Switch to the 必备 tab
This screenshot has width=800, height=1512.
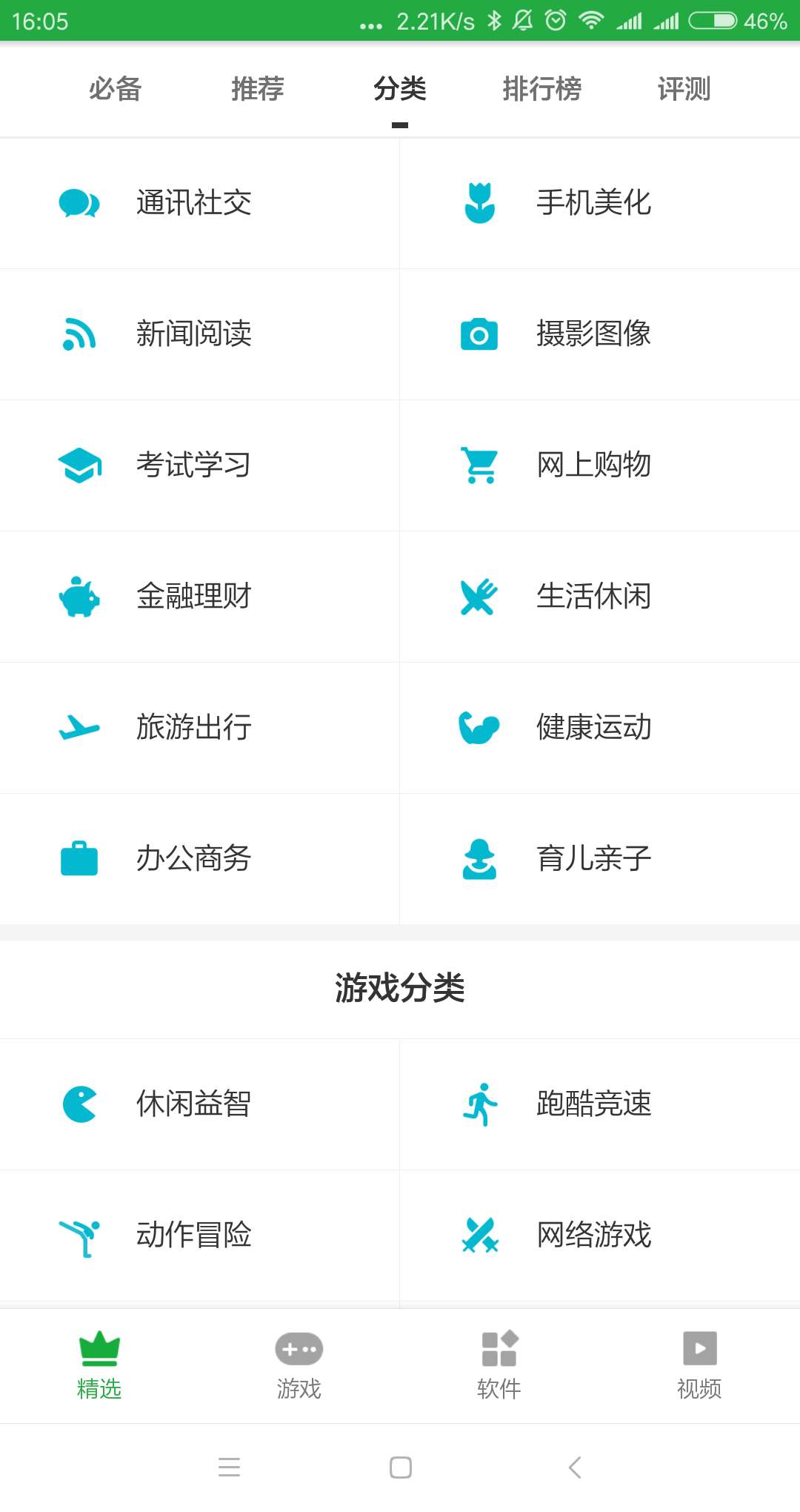coord(115,89)
